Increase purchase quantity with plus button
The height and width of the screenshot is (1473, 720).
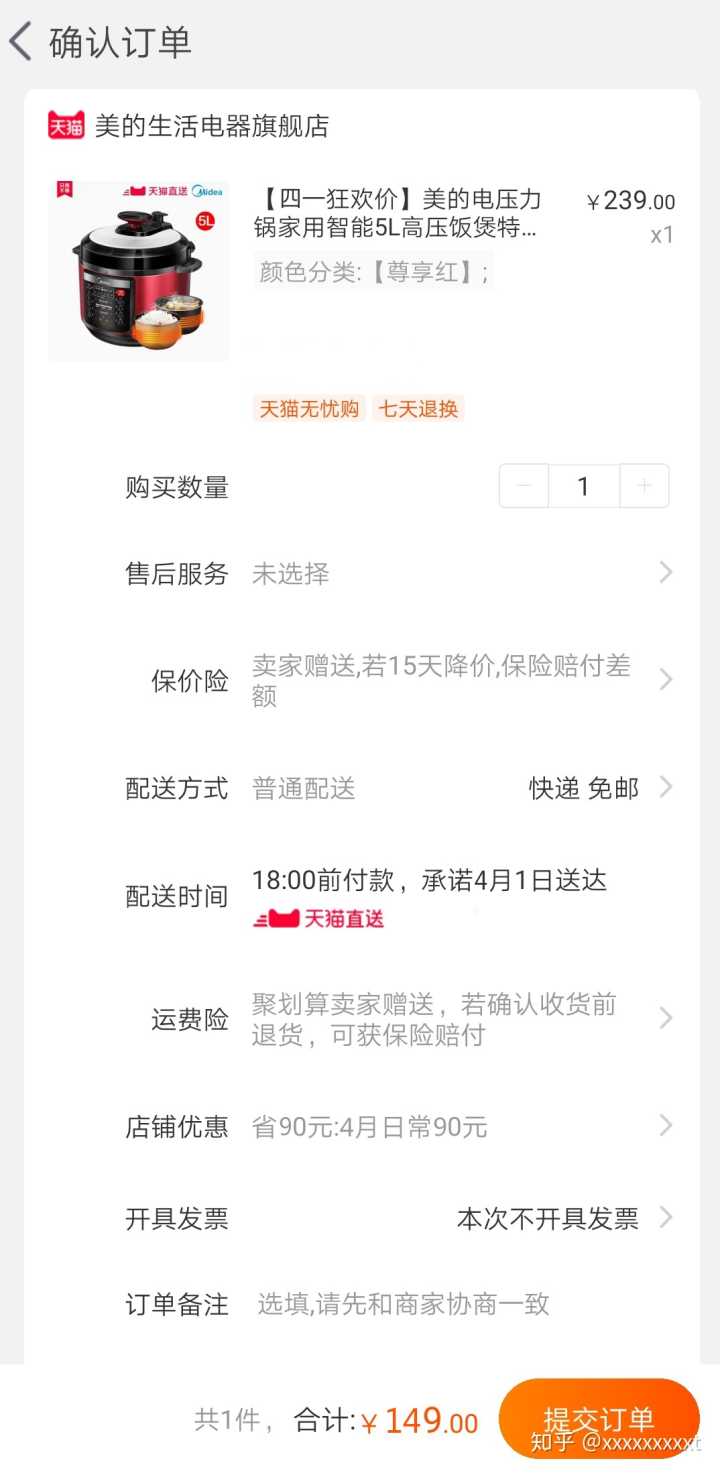point(644,487)
